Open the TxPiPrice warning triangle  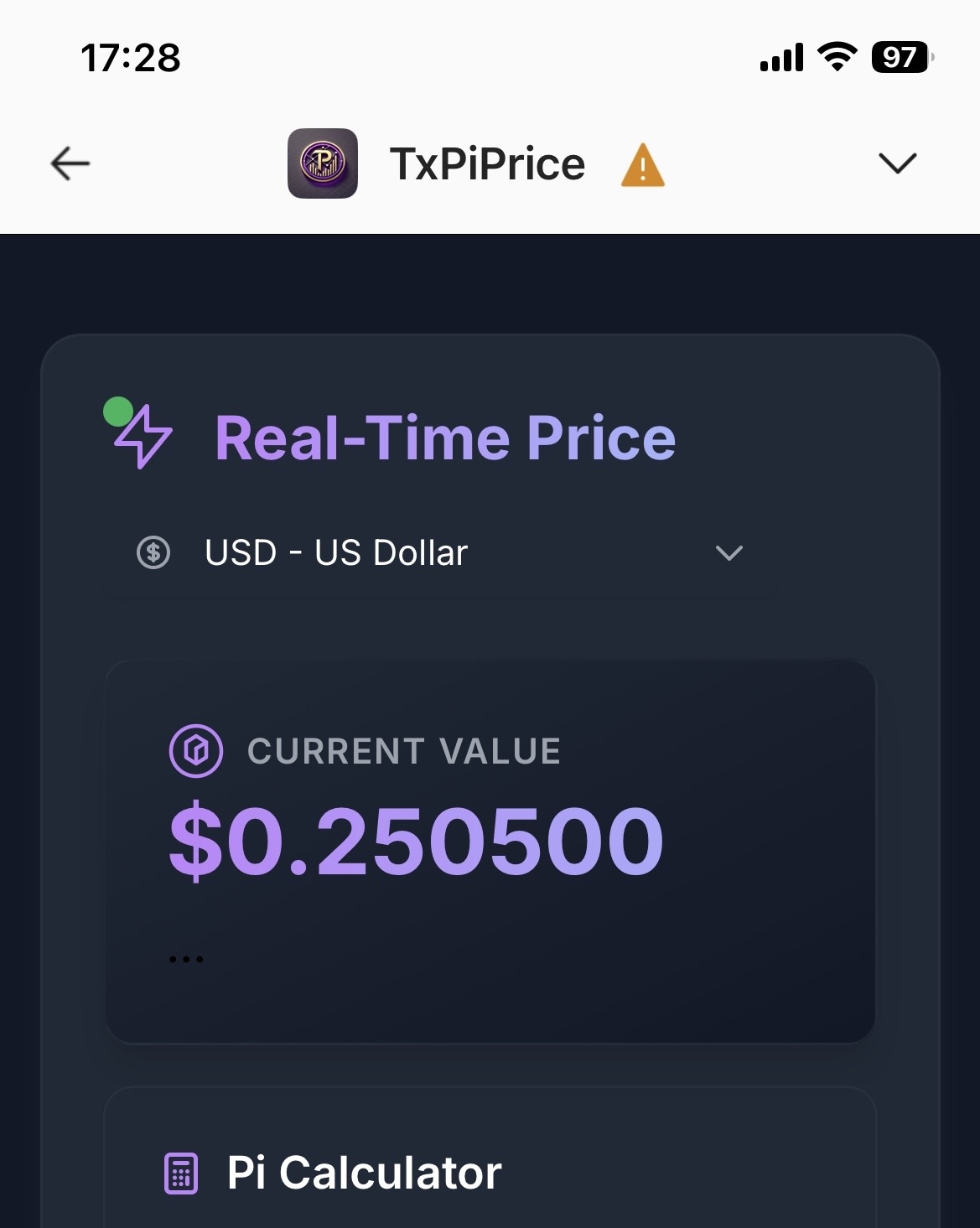point(642,165)
